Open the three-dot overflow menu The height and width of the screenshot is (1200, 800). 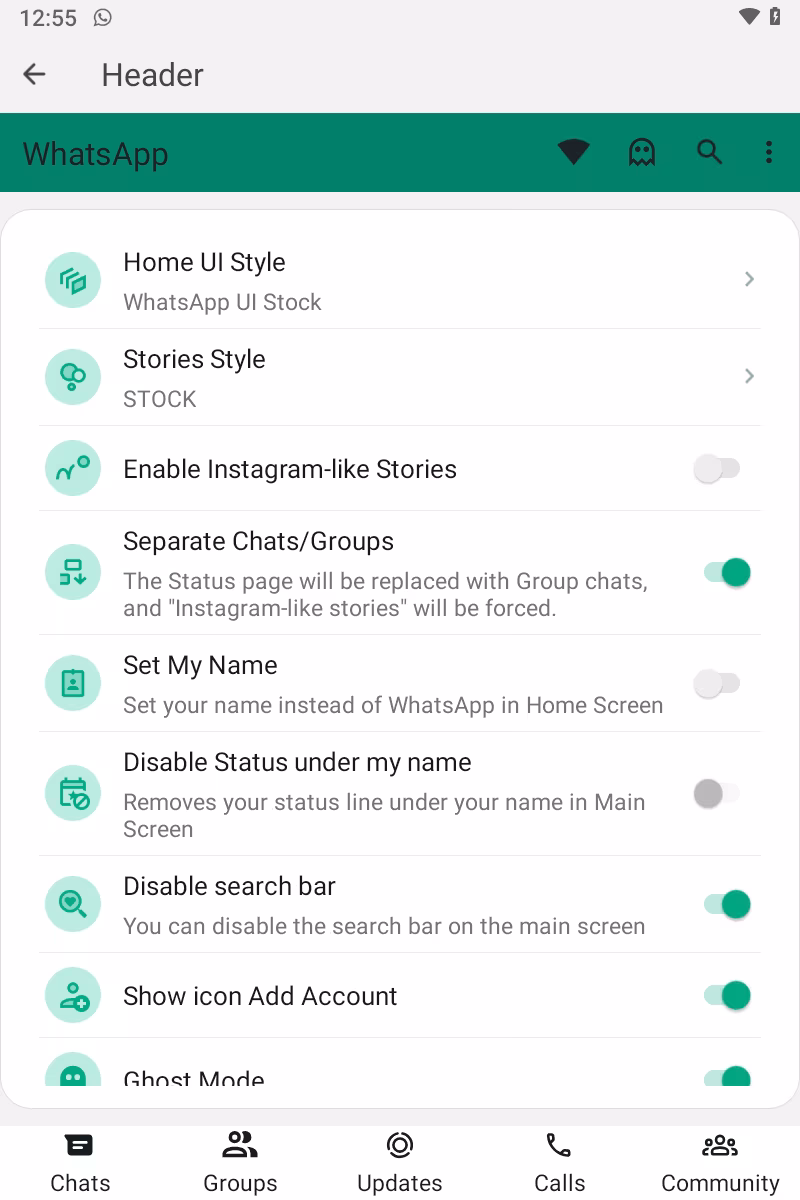pos(768,152)
